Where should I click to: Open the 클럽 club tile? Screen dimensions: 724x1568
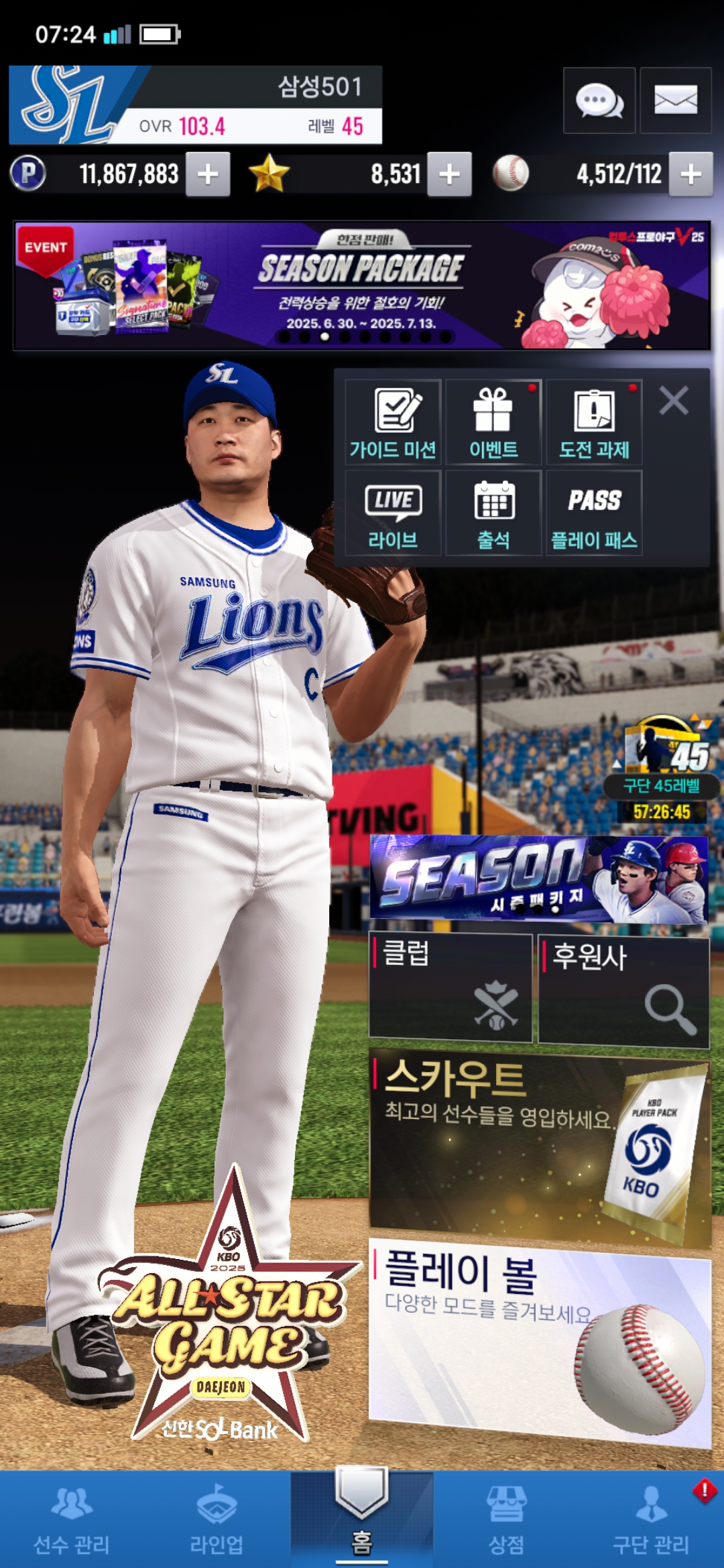pyautogui.click(x=450, y=988)
